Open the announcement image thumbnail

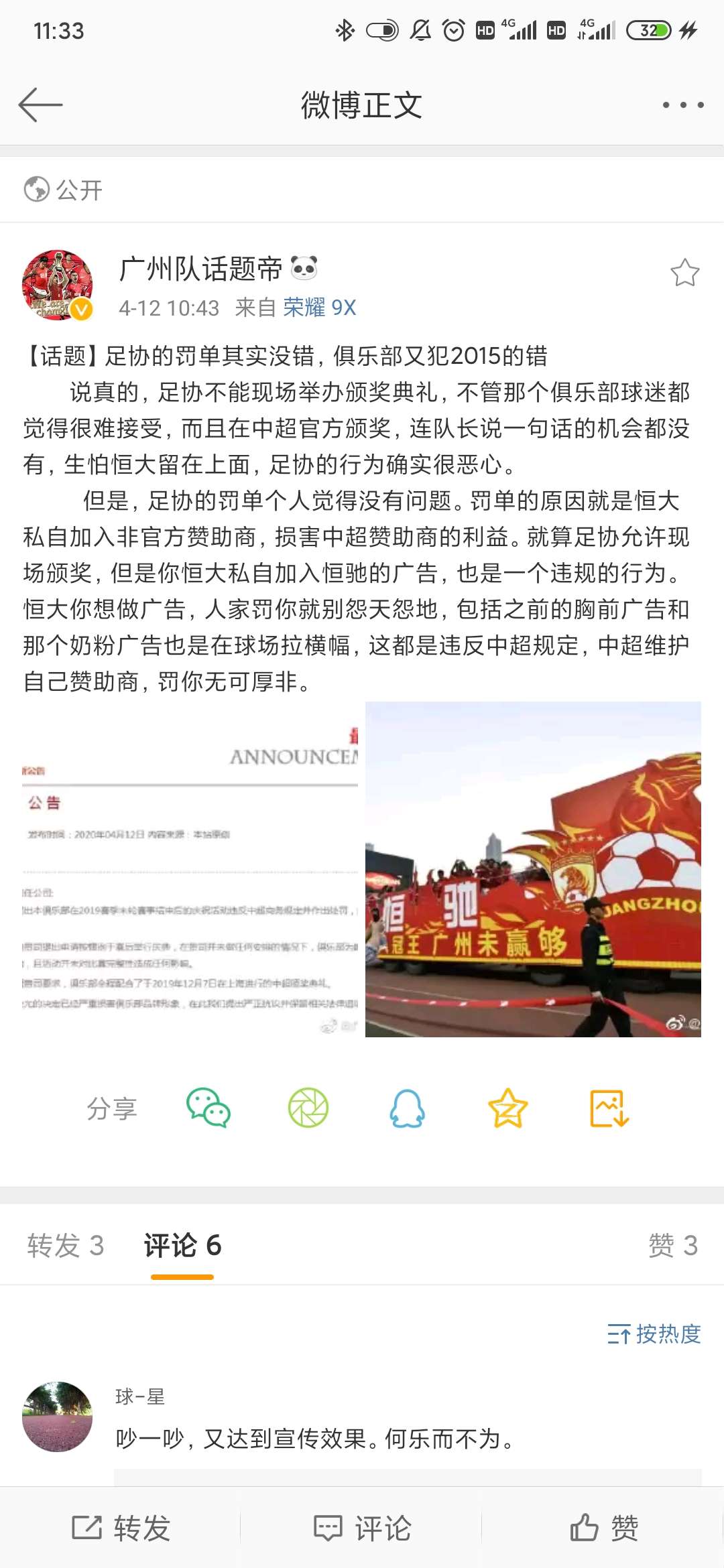[190, 869]
